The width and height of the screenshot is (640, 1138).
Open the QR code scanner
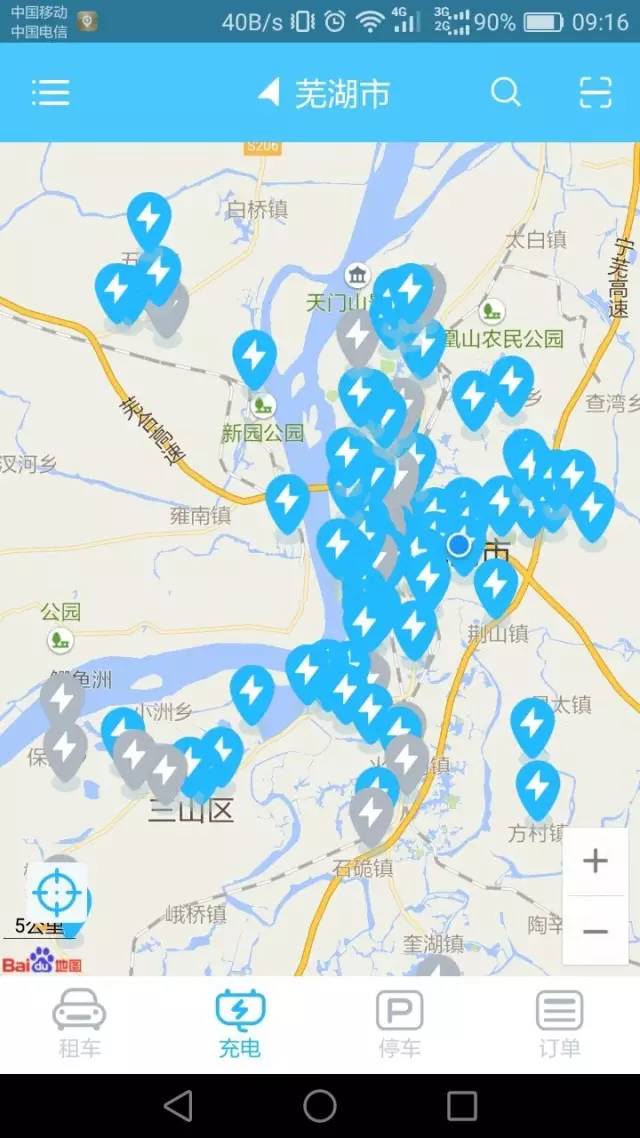click(x=595, y=93)
